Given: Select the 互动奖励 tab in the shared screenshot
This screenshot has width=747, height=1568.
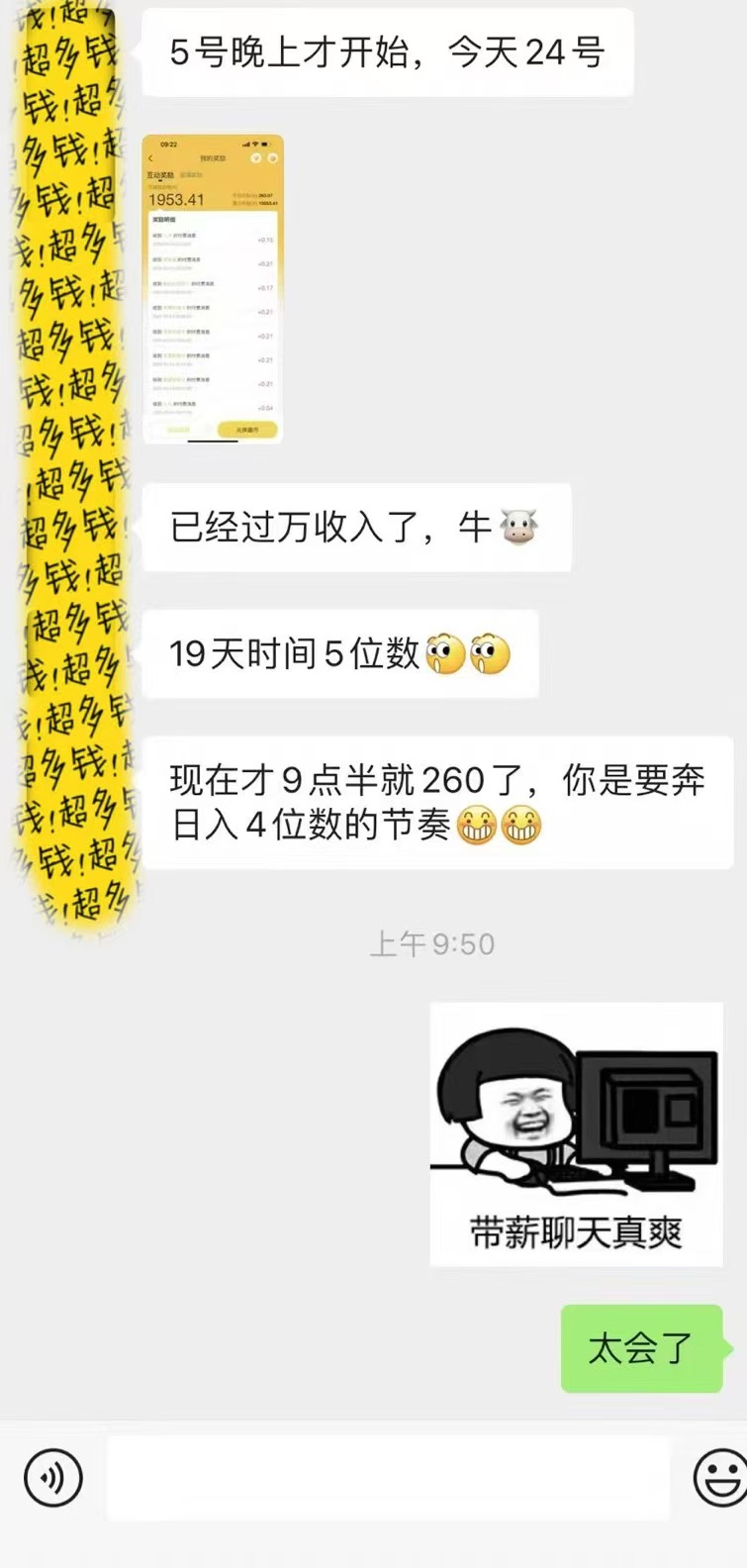Looking at the screenshot, I should pyautogui.click(x=161, y=173).
